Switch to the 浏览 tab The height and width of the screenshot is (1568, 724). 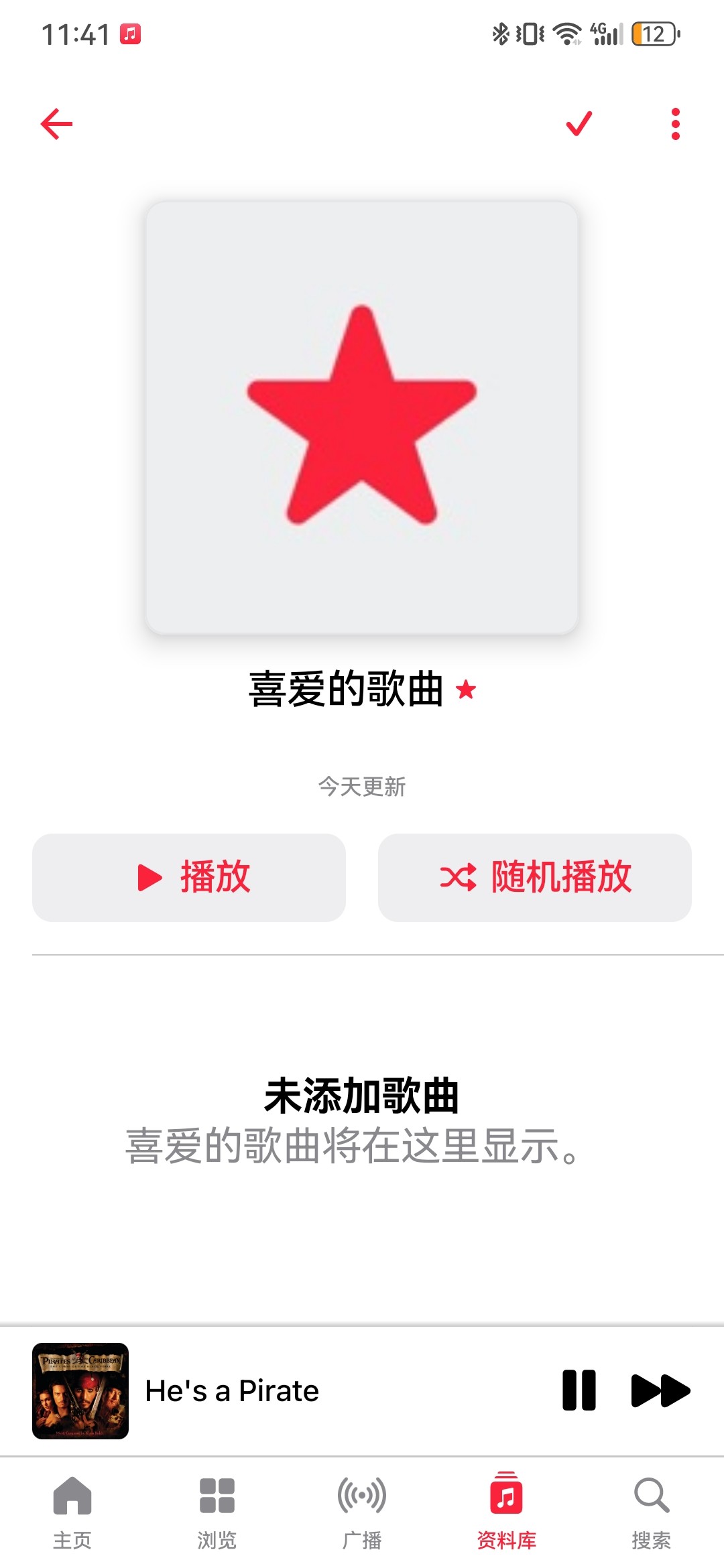[217, 1508]
